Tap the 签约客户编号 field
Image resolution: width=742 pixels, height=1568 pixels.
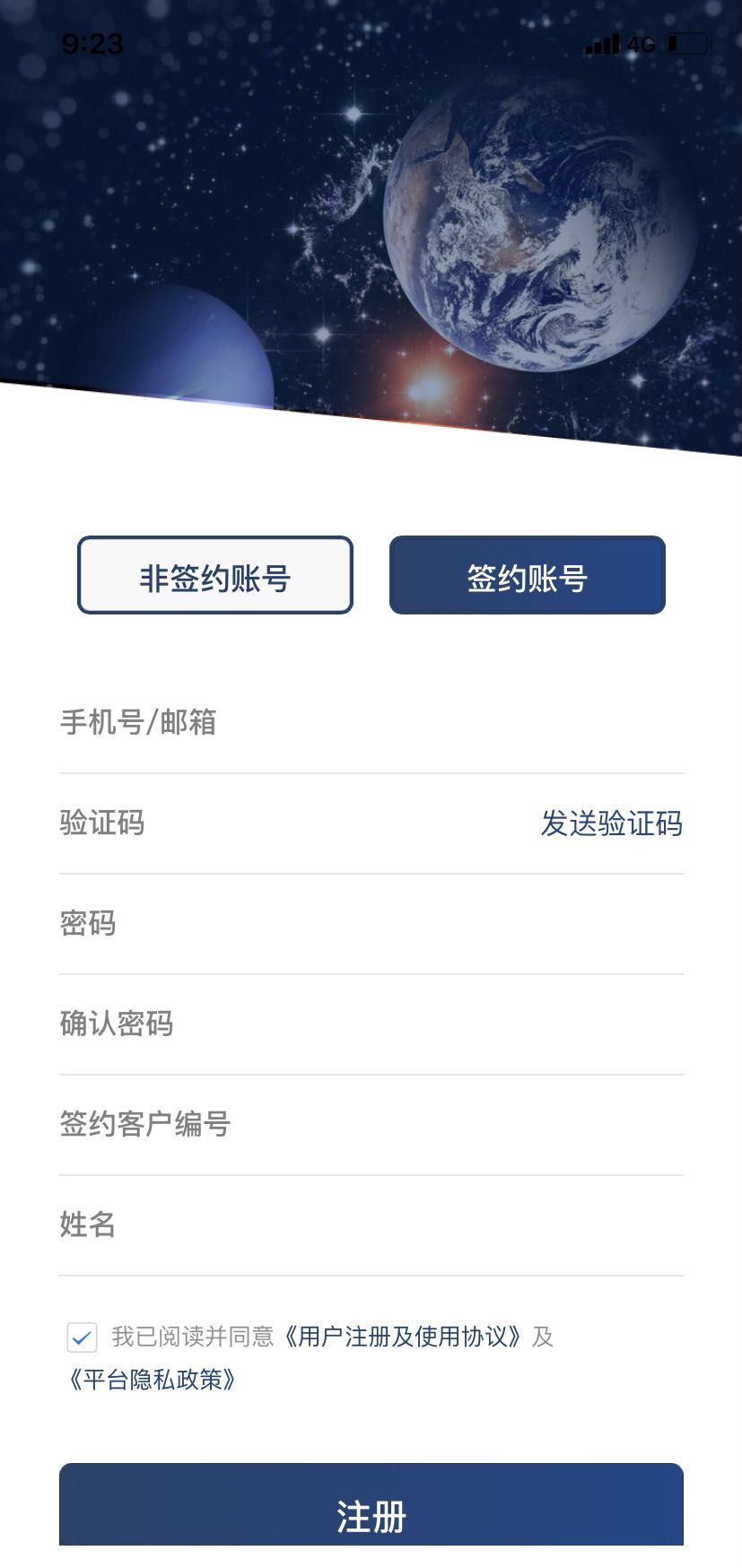pyautogui.click(x=371, y=1125)
